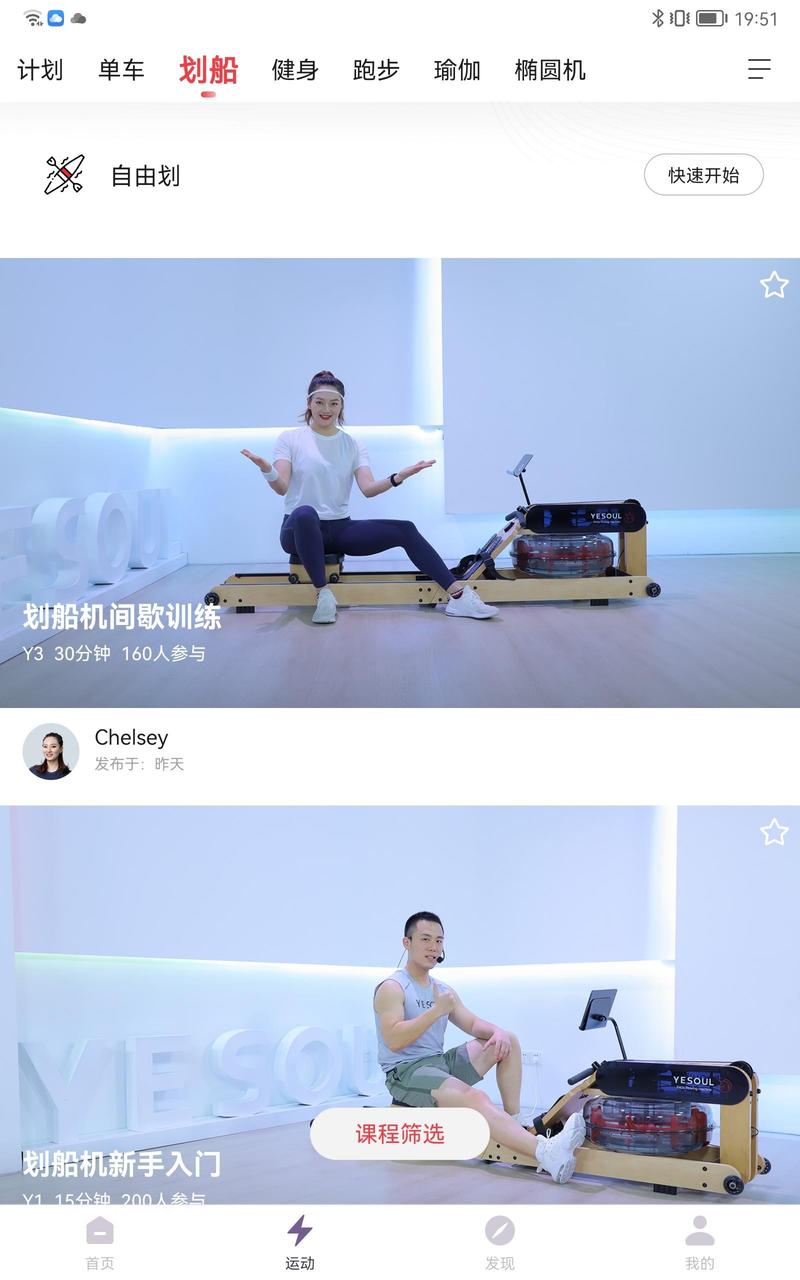Open the 椭圆机 tab
This screenshot has width=800, height=1280.
tap(550, 70)
